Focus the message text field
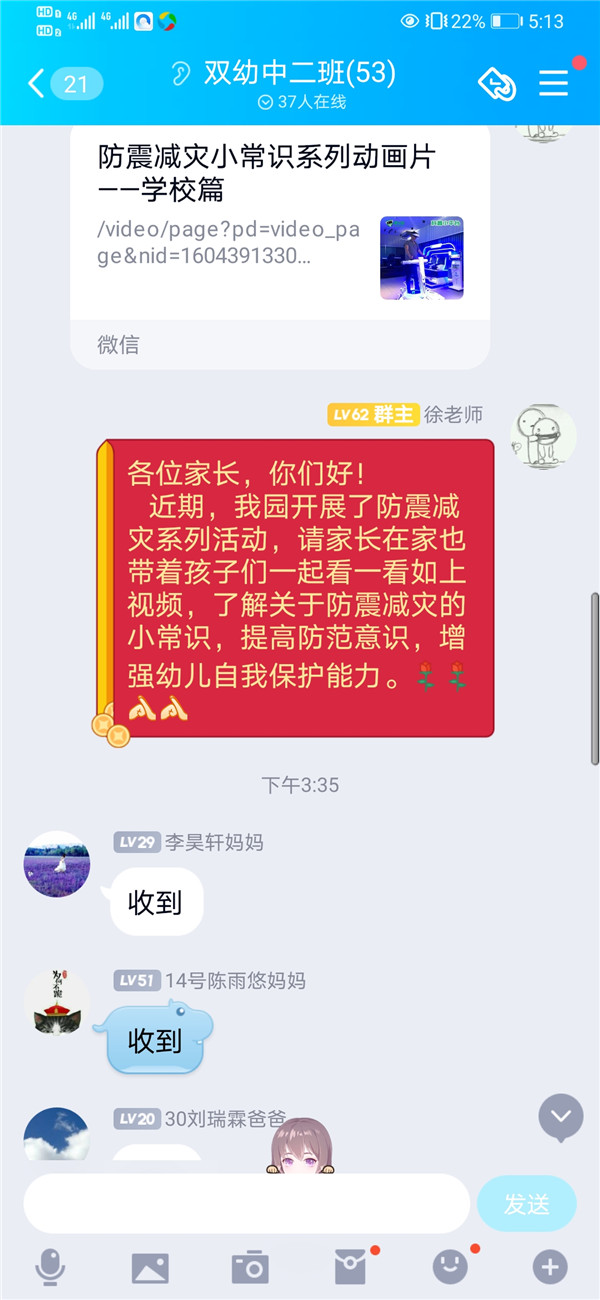This screenshot has height=1300, width=600. point(246,1204)
